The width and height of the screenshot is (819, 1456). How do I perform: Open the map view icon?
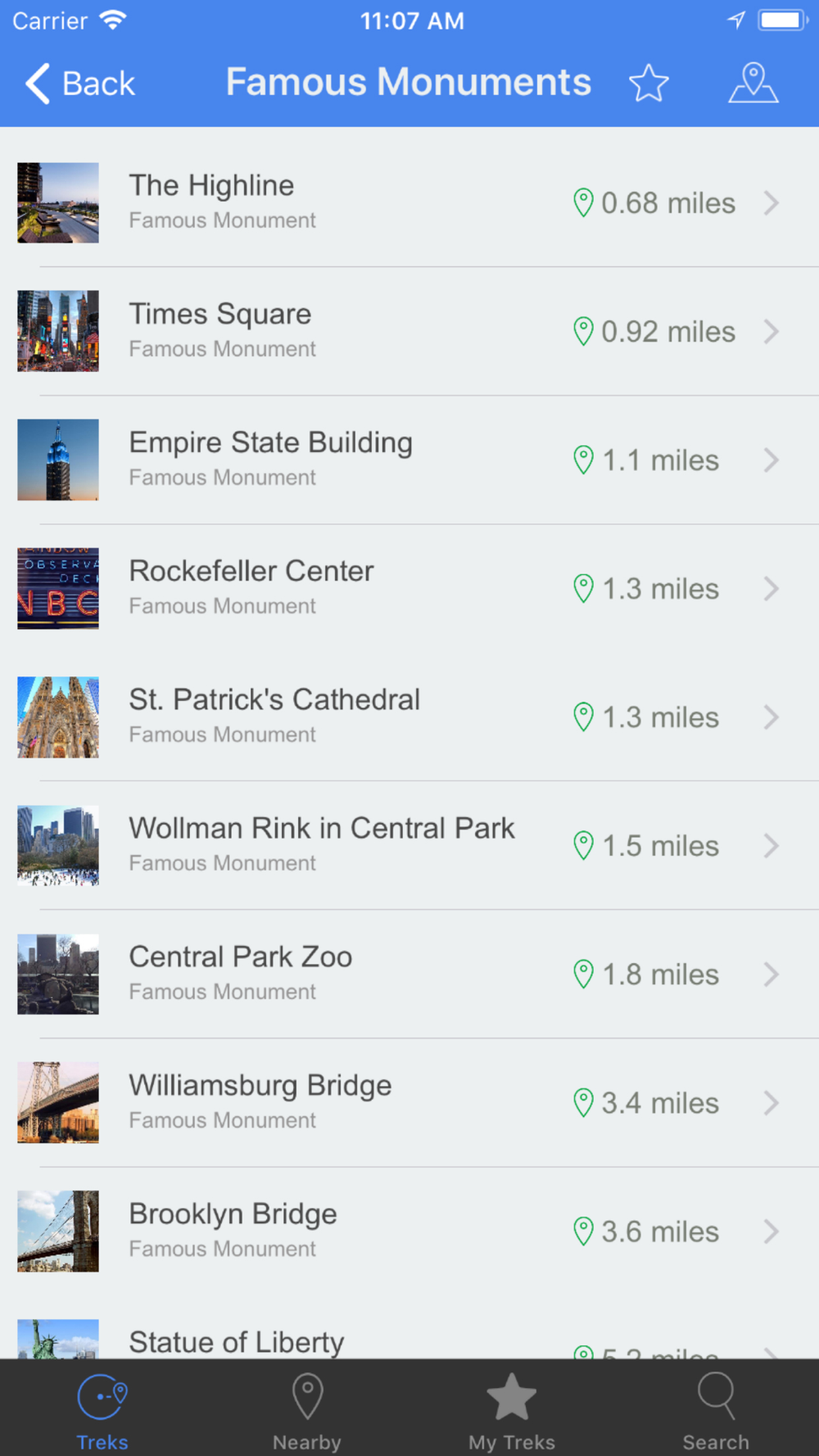pyautogui.click(x=753, y=84)
